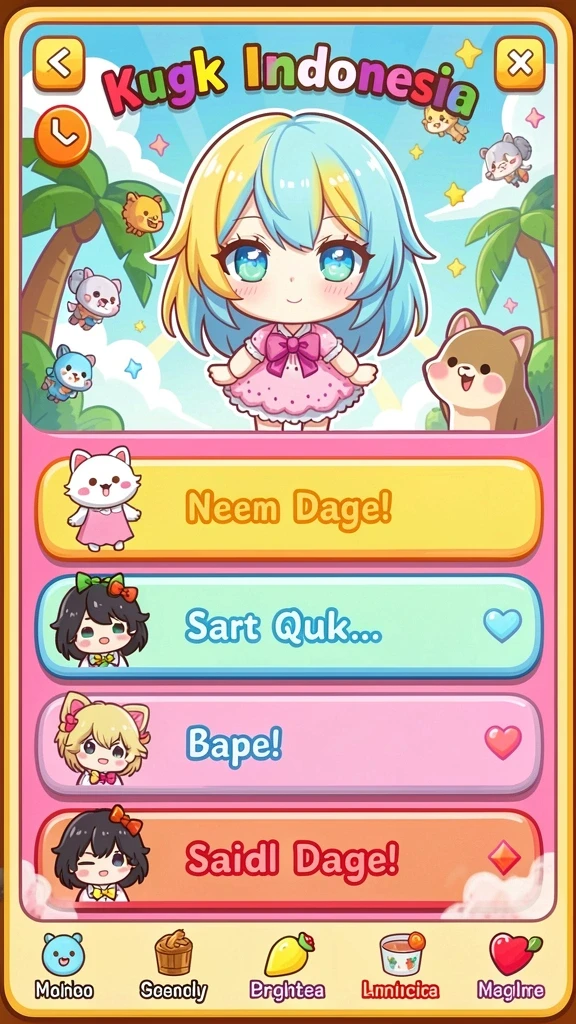
Task: Select the Saidl Dage! option
Action: click(289, 859)
